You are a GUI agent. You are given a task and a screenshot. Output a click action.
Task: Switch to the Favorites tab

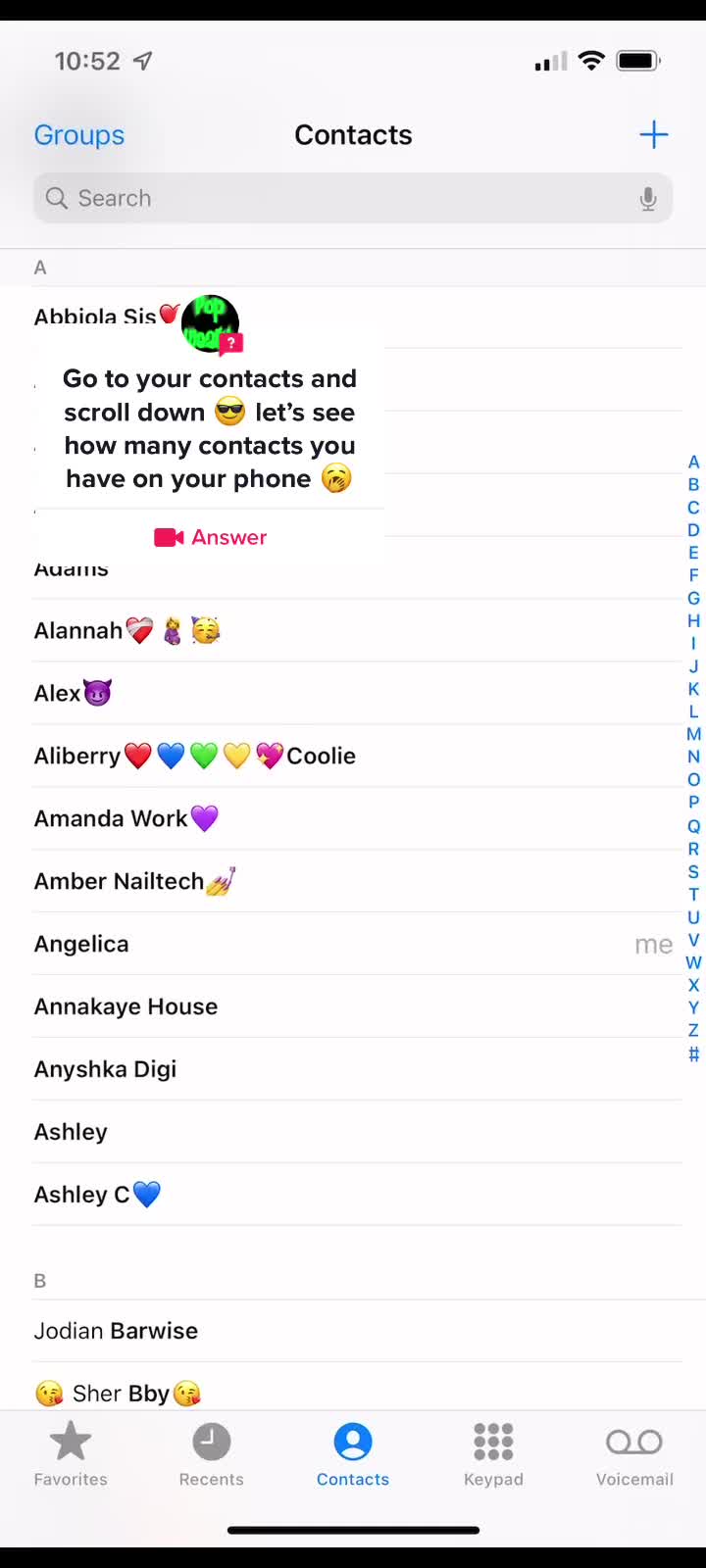coord(71,1454)
